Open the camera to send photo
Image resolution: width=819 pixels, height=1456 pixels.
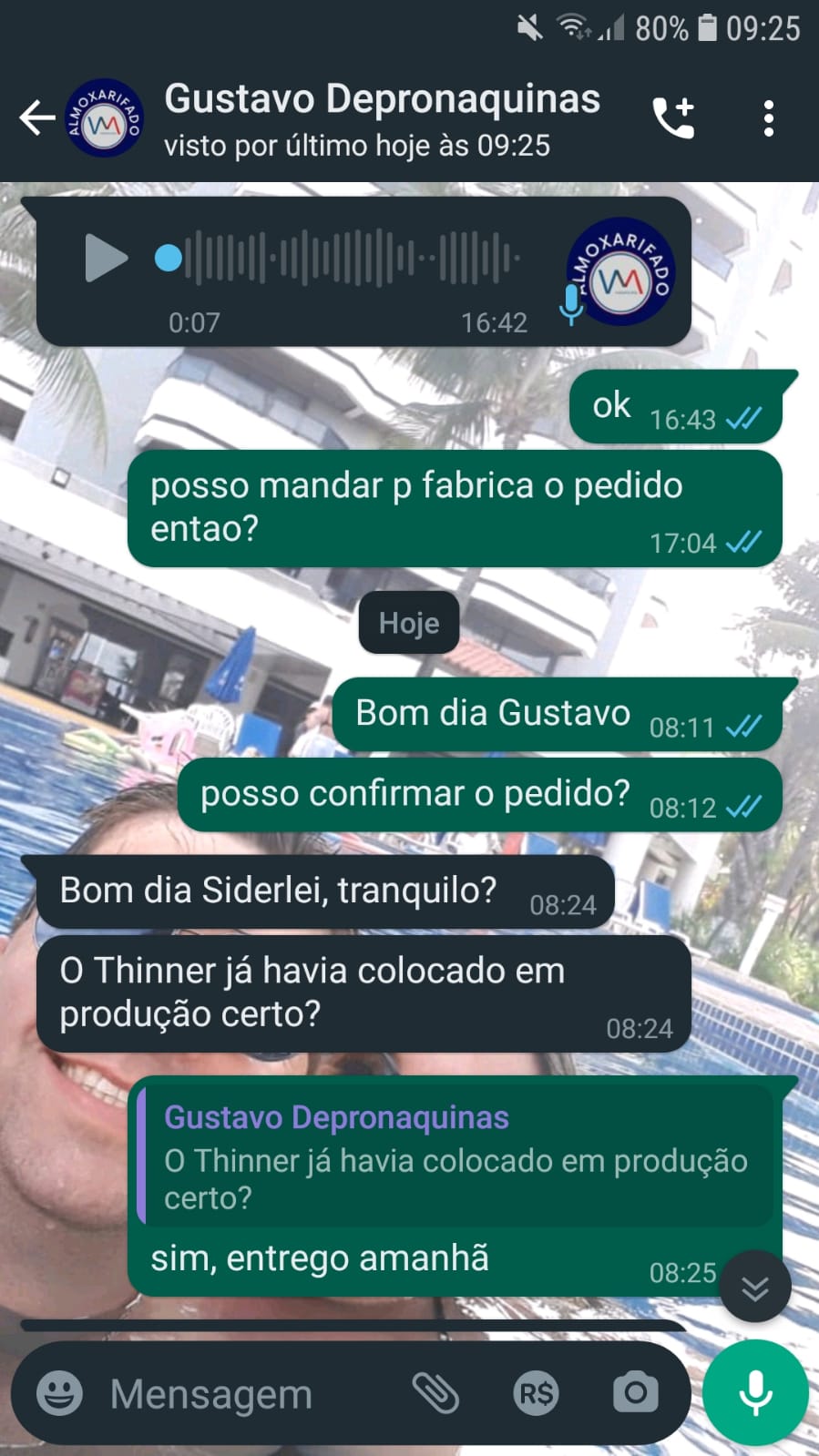pyautogui.click(x=635, y=1393)
